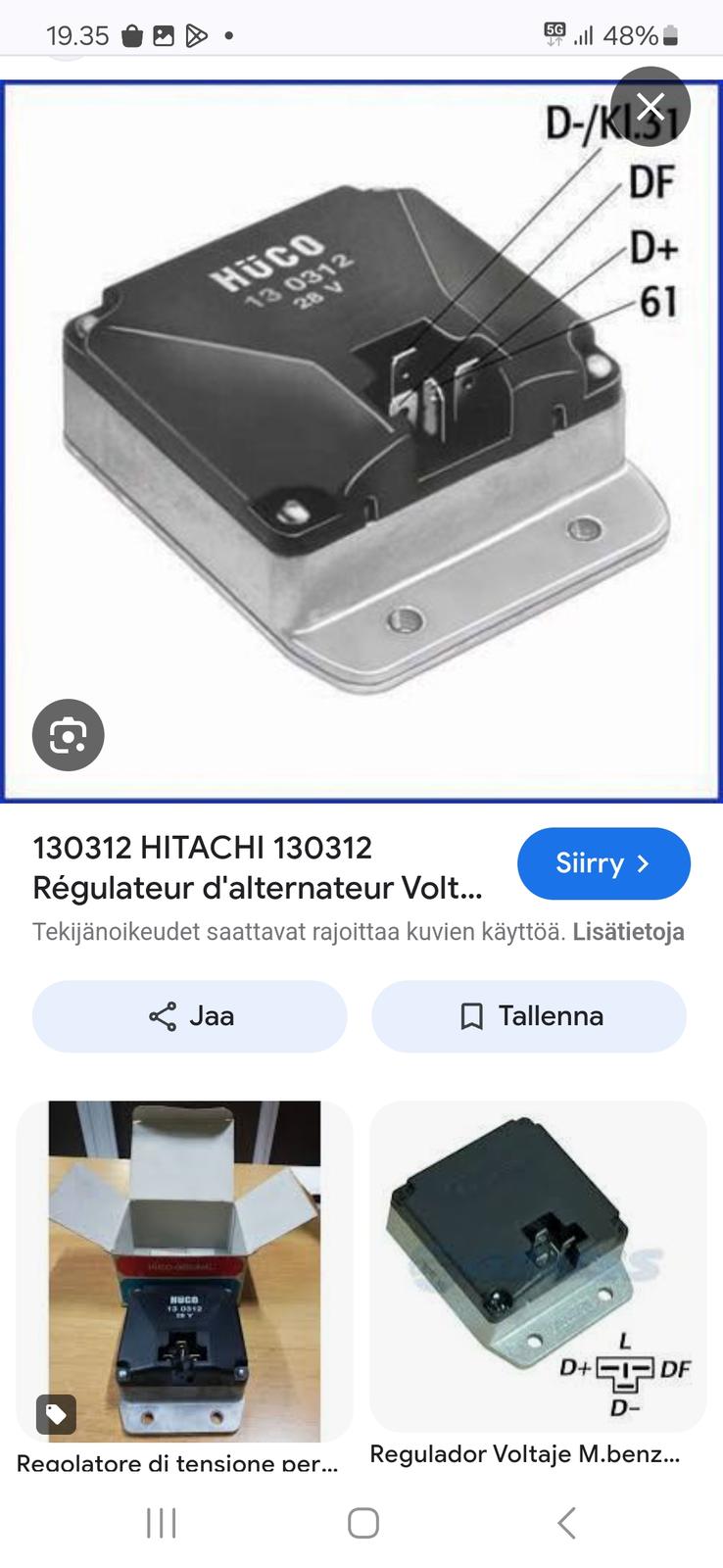This screenshot has height=1568, width=723.
Task: Go to the home screen
Action: click(x=362, y=1523)
